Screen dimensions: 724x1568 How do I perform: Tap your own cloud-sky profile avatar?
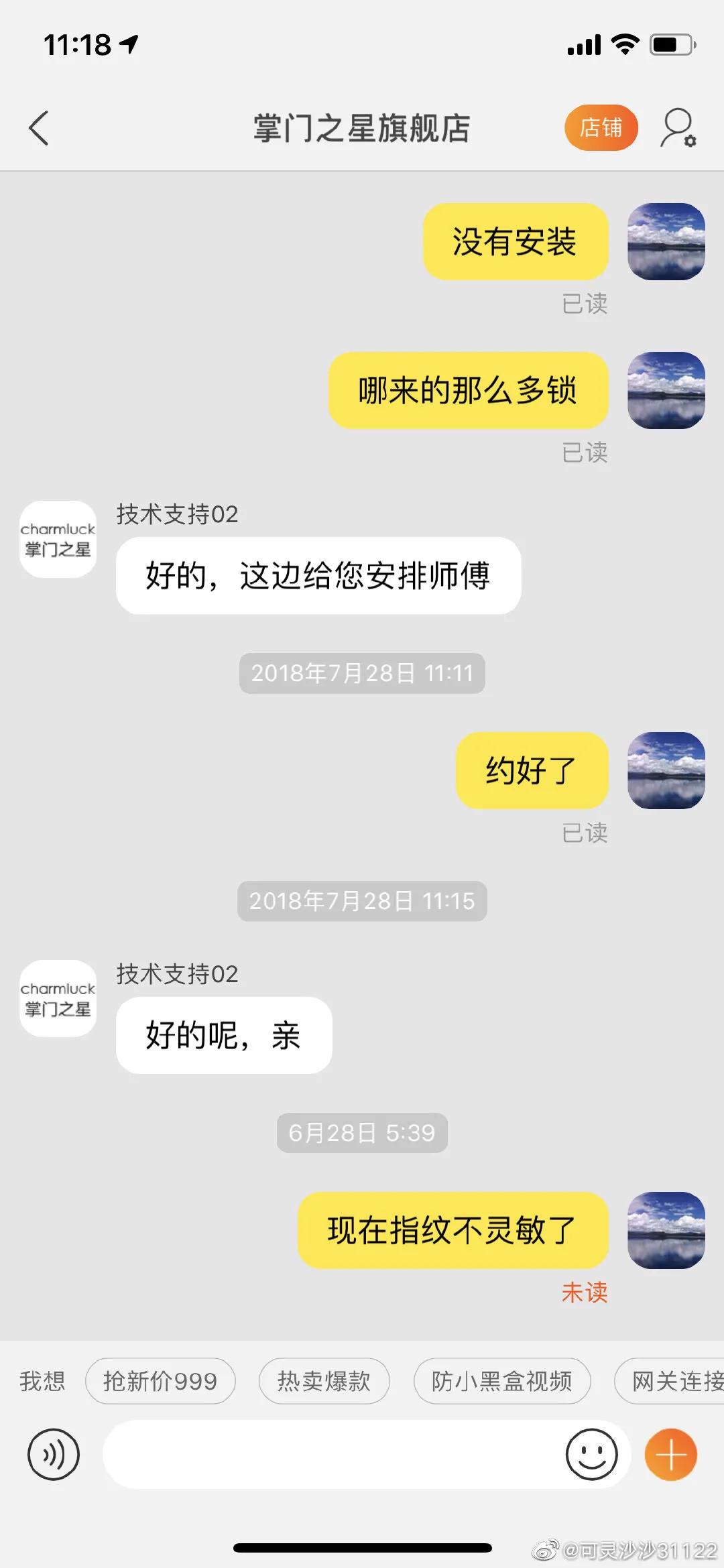point(666,242)
